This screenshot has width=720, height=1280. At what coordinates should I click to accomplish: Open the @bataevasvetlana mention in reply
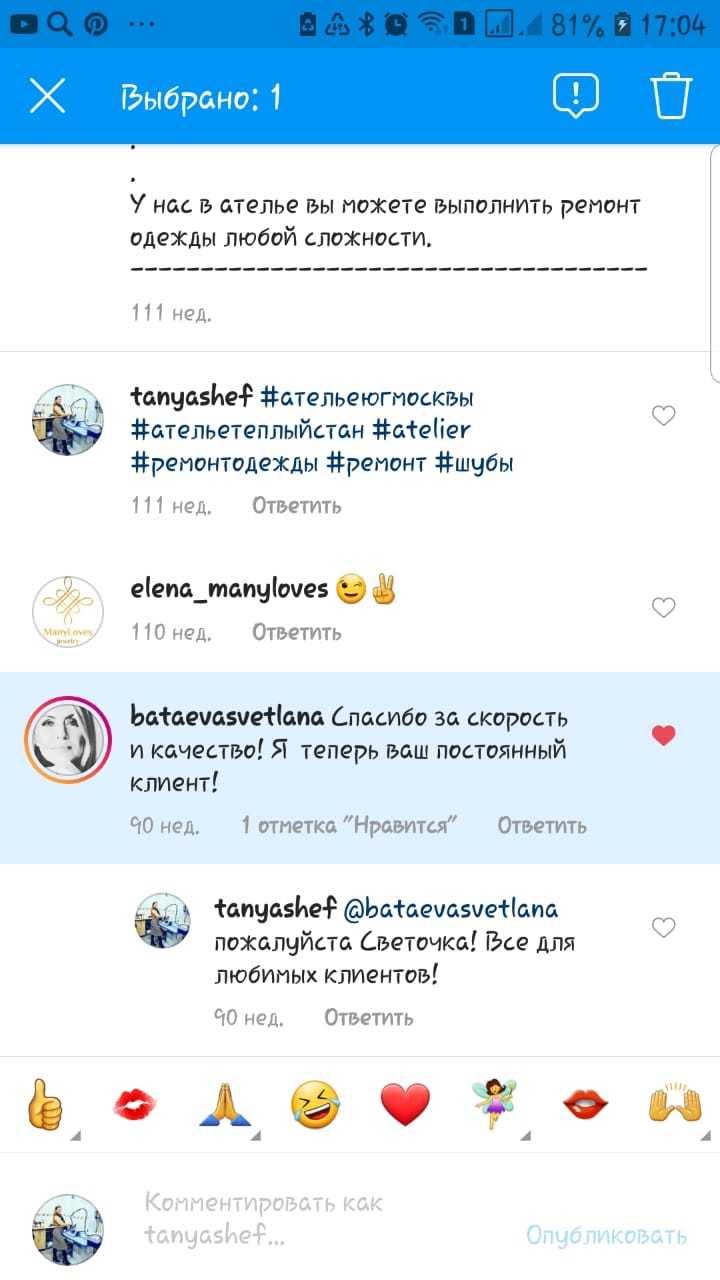point(451,908)
